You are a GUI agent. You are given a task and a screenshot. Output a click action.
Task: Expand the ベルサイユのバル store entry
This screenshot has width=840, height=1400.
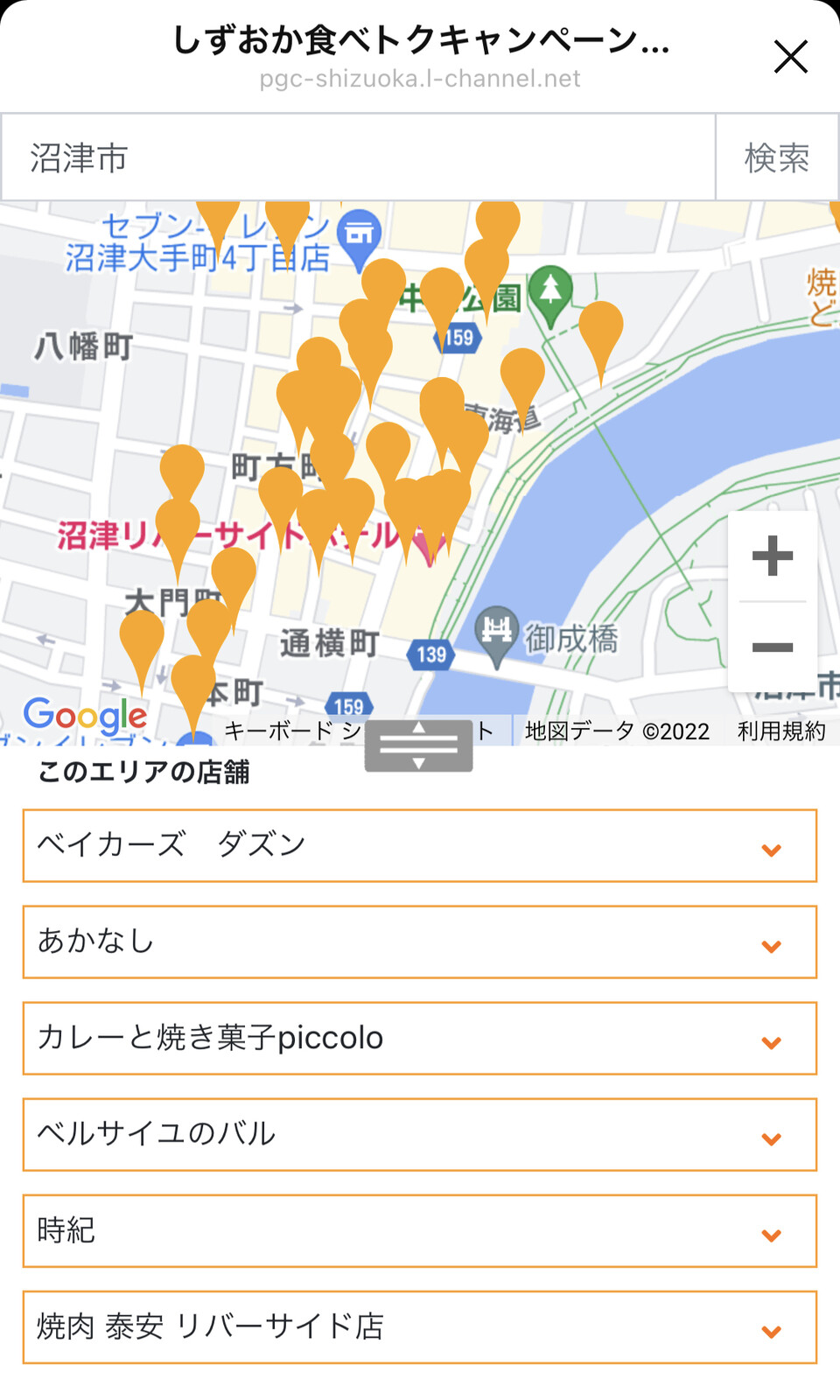tap(420, 1134)
